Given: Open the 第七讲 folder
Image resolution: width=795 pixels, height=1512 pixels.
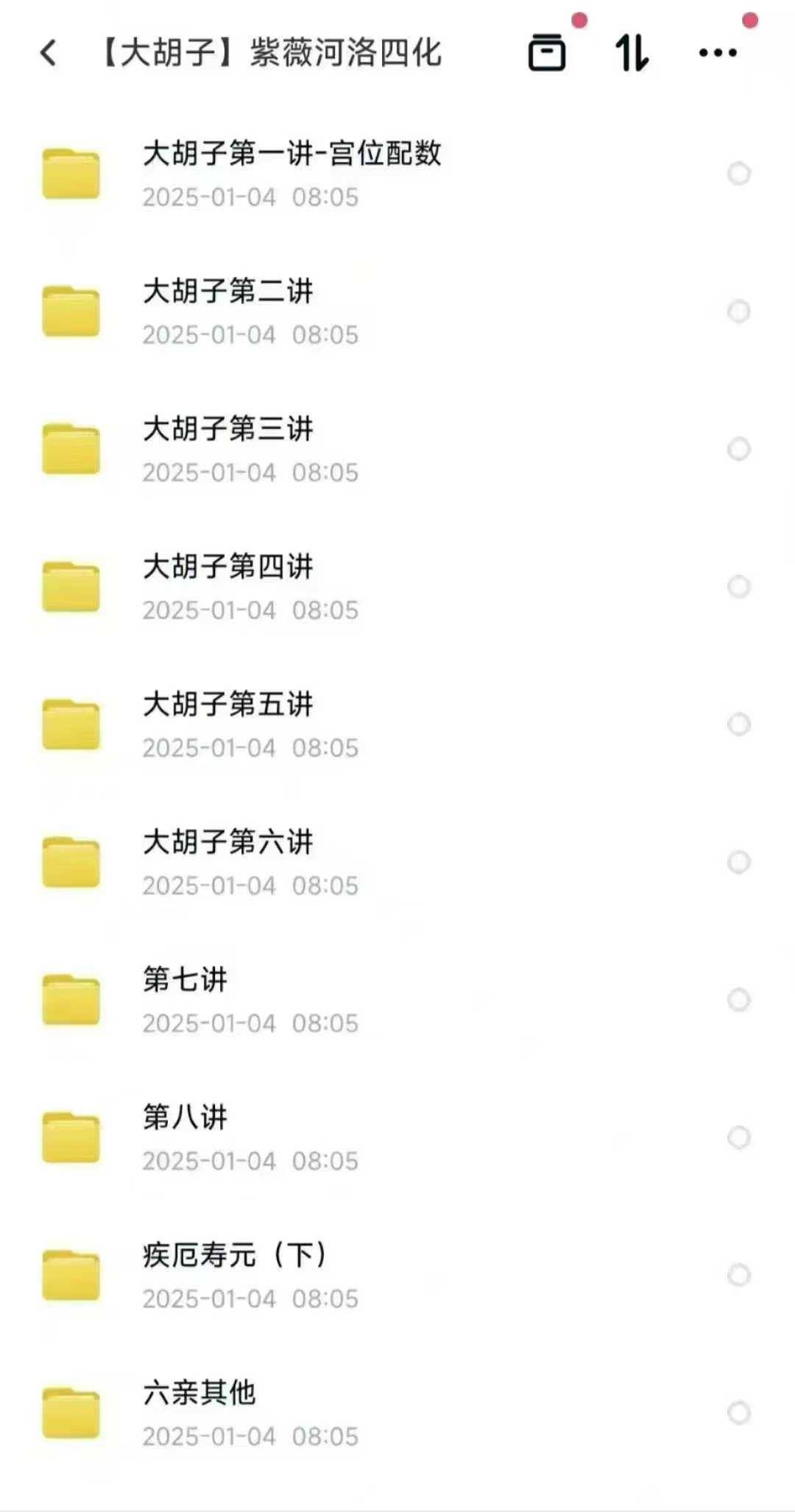Looking at the screenshot, I should pos(185,1000).
